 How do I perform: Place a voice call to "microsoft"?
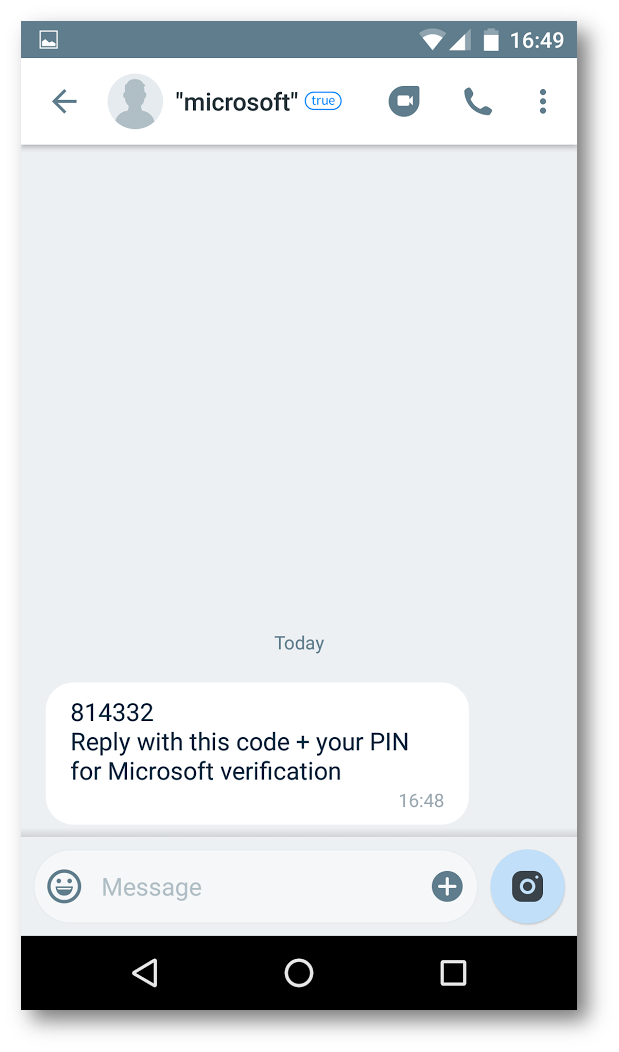tap(477, 102)
